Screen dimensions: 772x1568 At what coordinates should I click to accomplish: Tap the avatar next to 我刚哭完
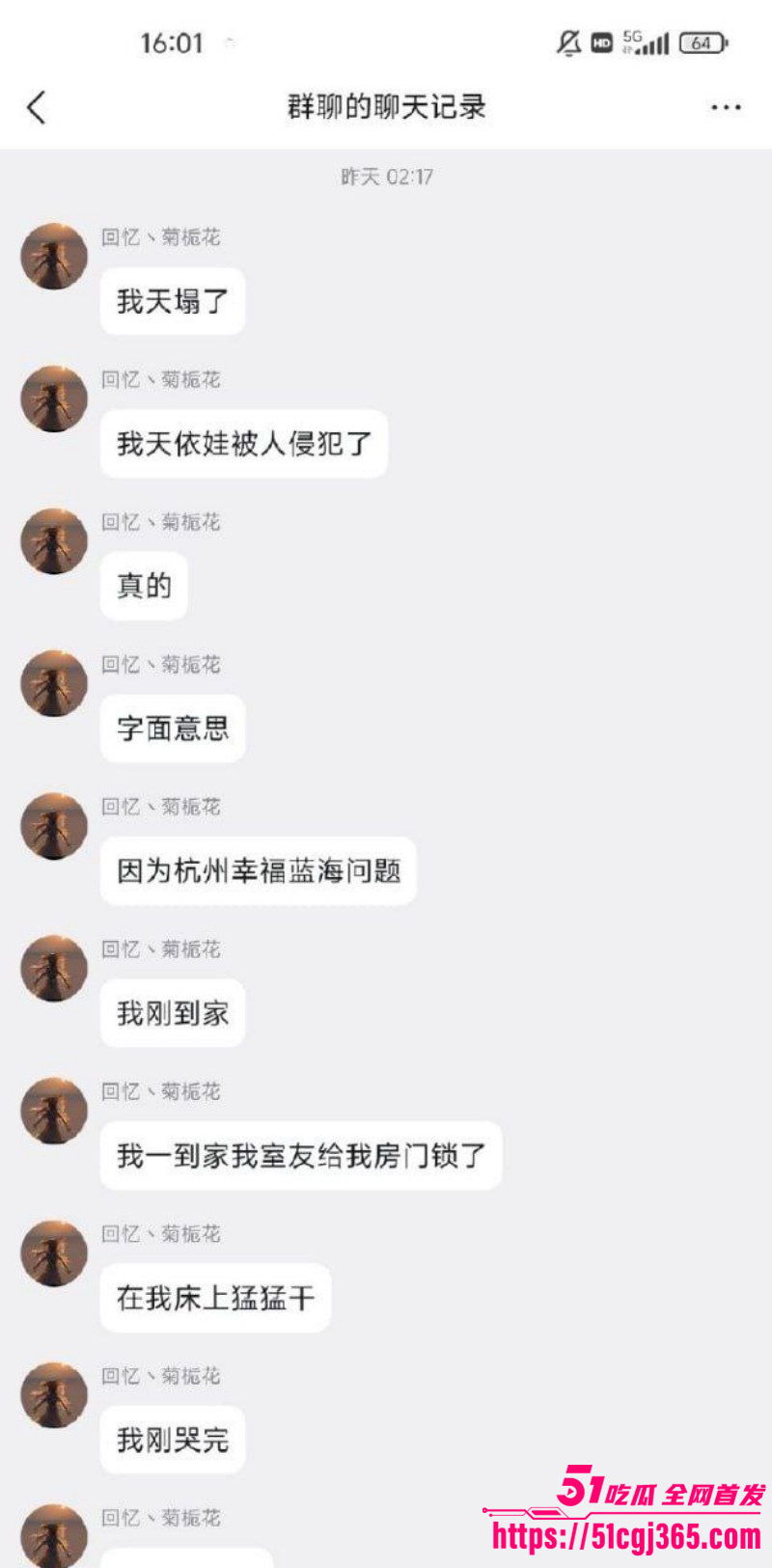point(54,1394)
